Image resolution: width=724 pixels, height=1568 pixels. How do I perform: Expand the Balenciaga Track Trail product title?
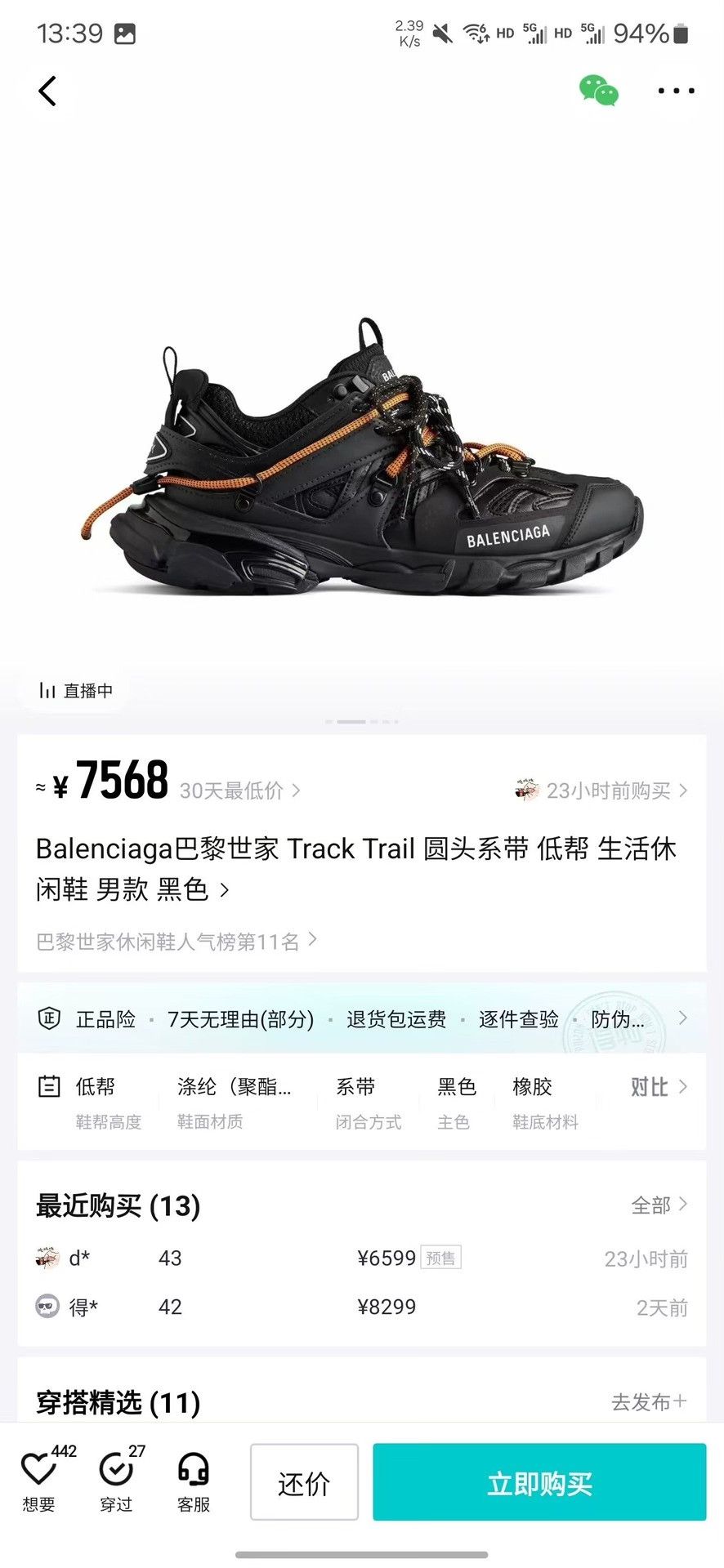(x=356, y=868)
